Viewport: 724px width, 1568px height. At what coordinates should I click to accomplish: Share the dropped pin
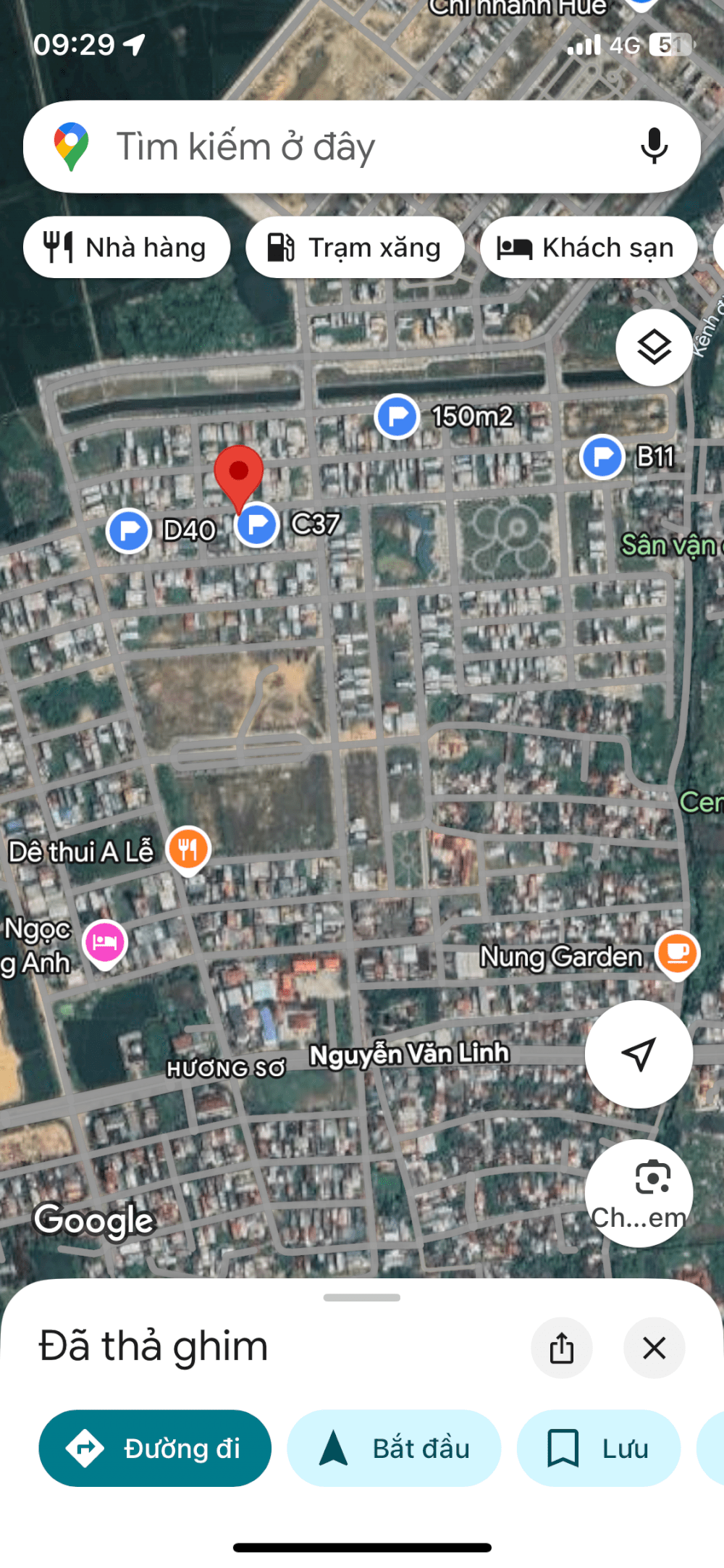tap(562, 1348)
